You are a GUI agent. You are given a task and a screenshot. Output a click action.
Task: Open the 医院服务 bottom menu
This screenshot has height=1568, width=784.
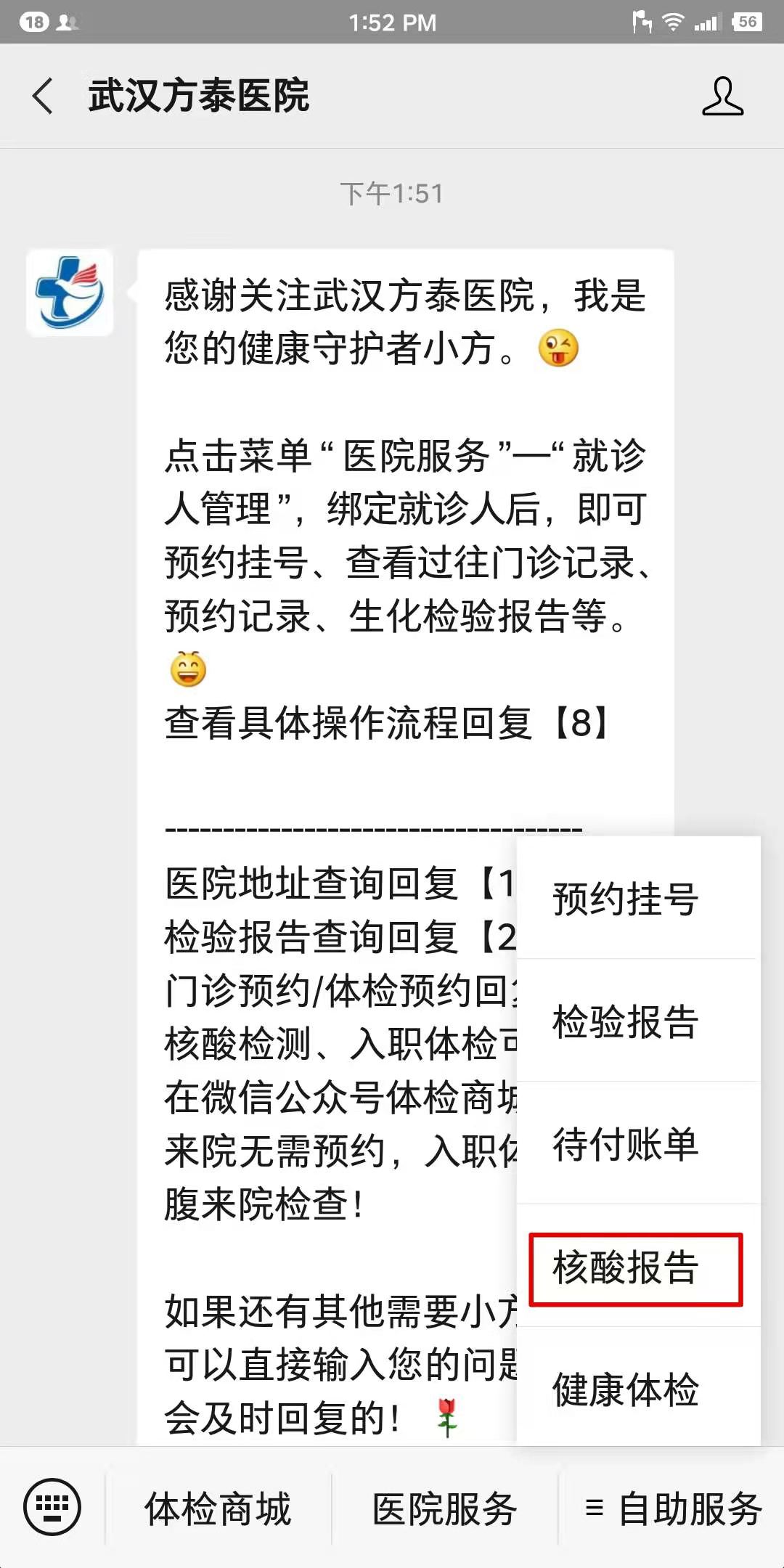(x=444, y=1509)
